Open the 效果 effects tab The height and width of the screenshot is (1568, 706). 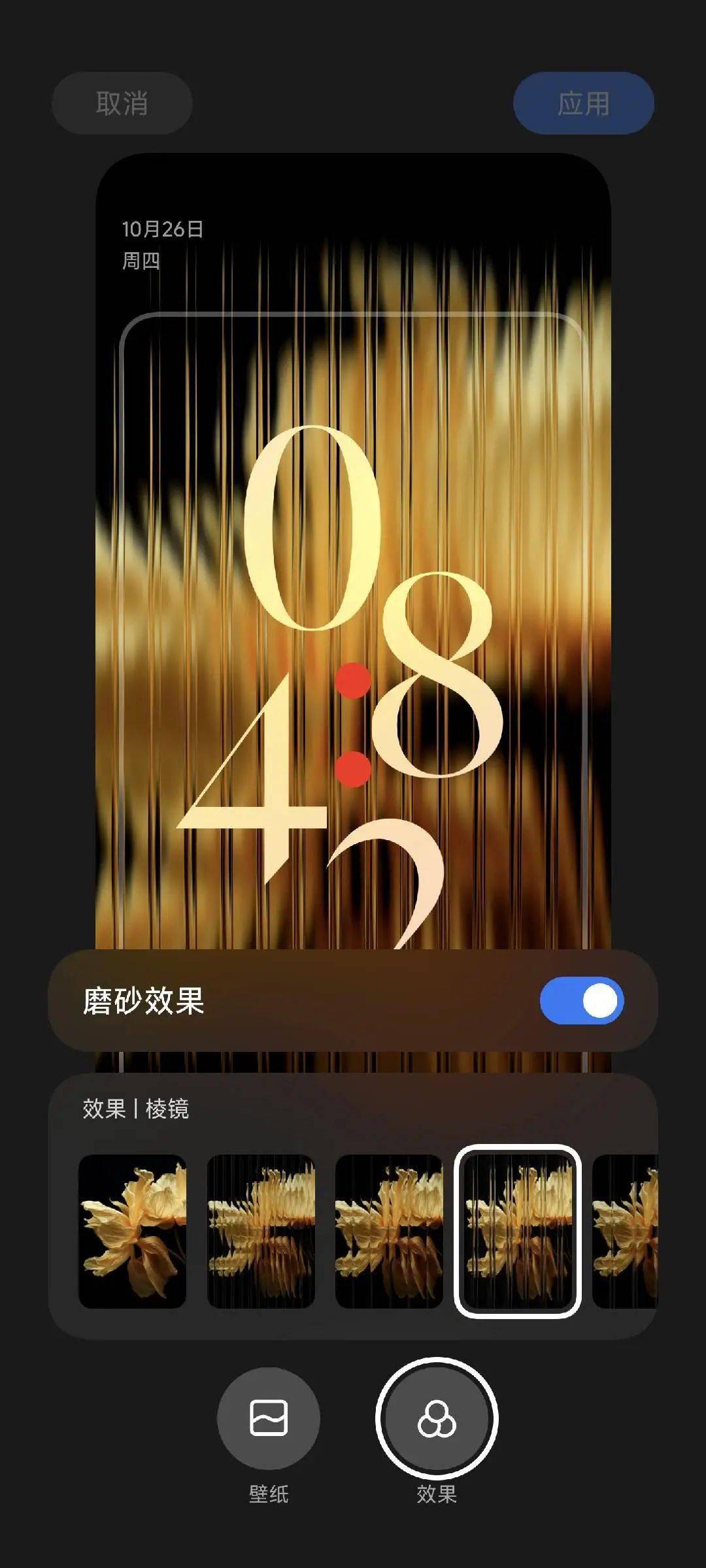point(437,1418)
